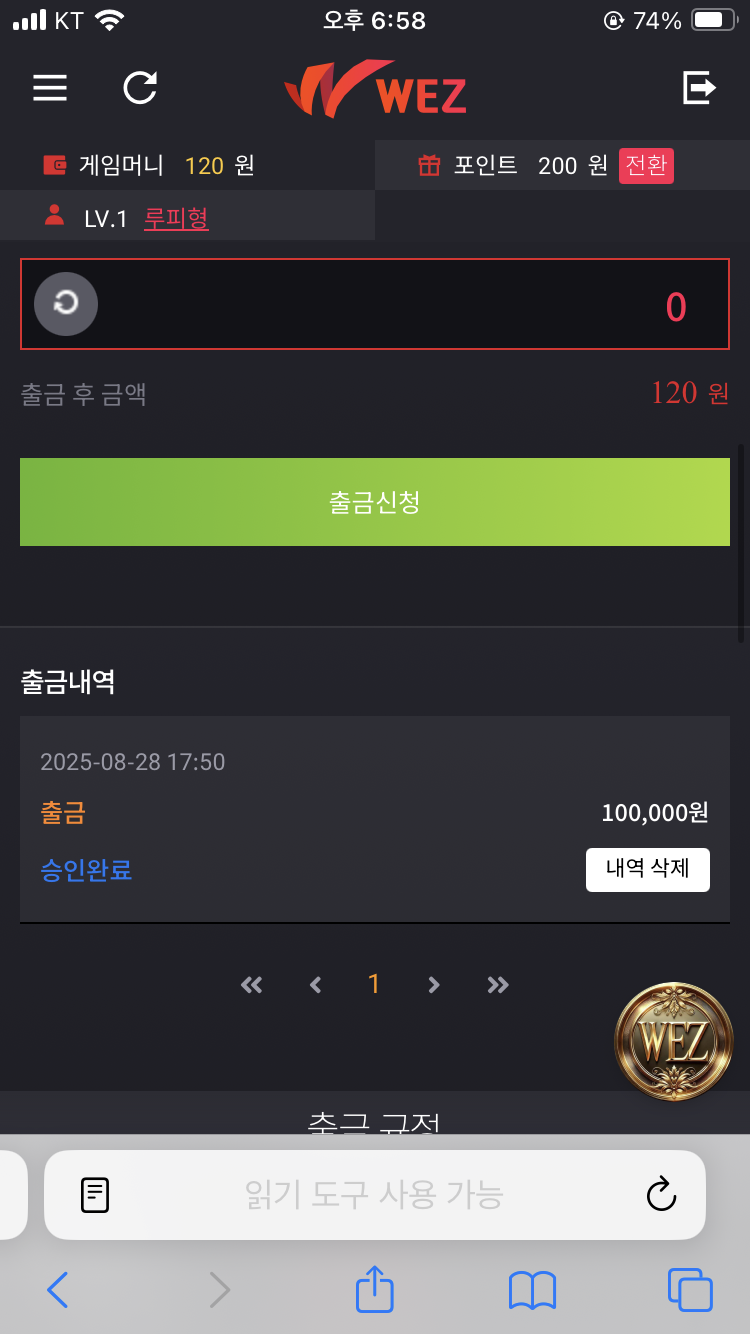Open the Safari share sheet
Screen dimensions: 750x1334
tap(375, 1290)
